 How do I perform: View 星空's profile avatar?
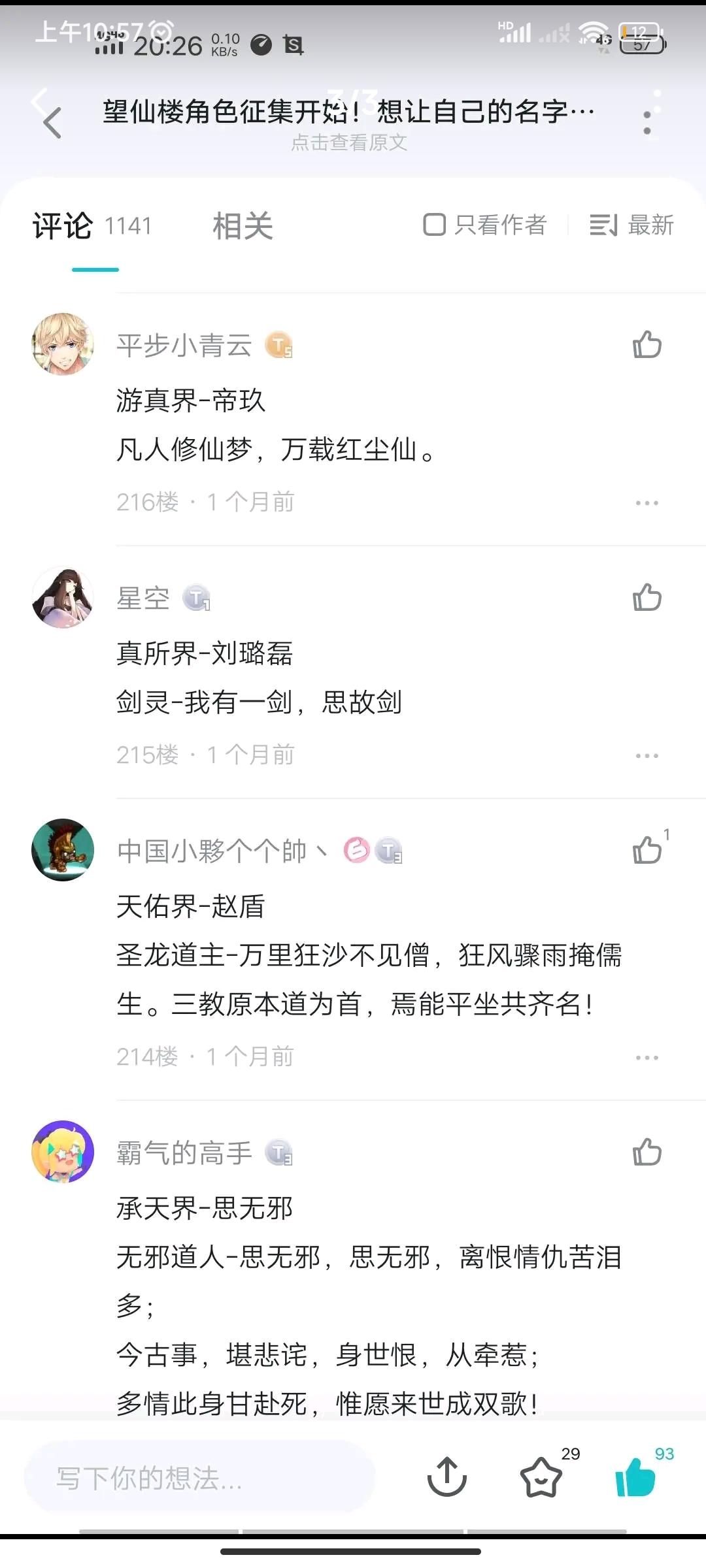[x=63, y=597]
